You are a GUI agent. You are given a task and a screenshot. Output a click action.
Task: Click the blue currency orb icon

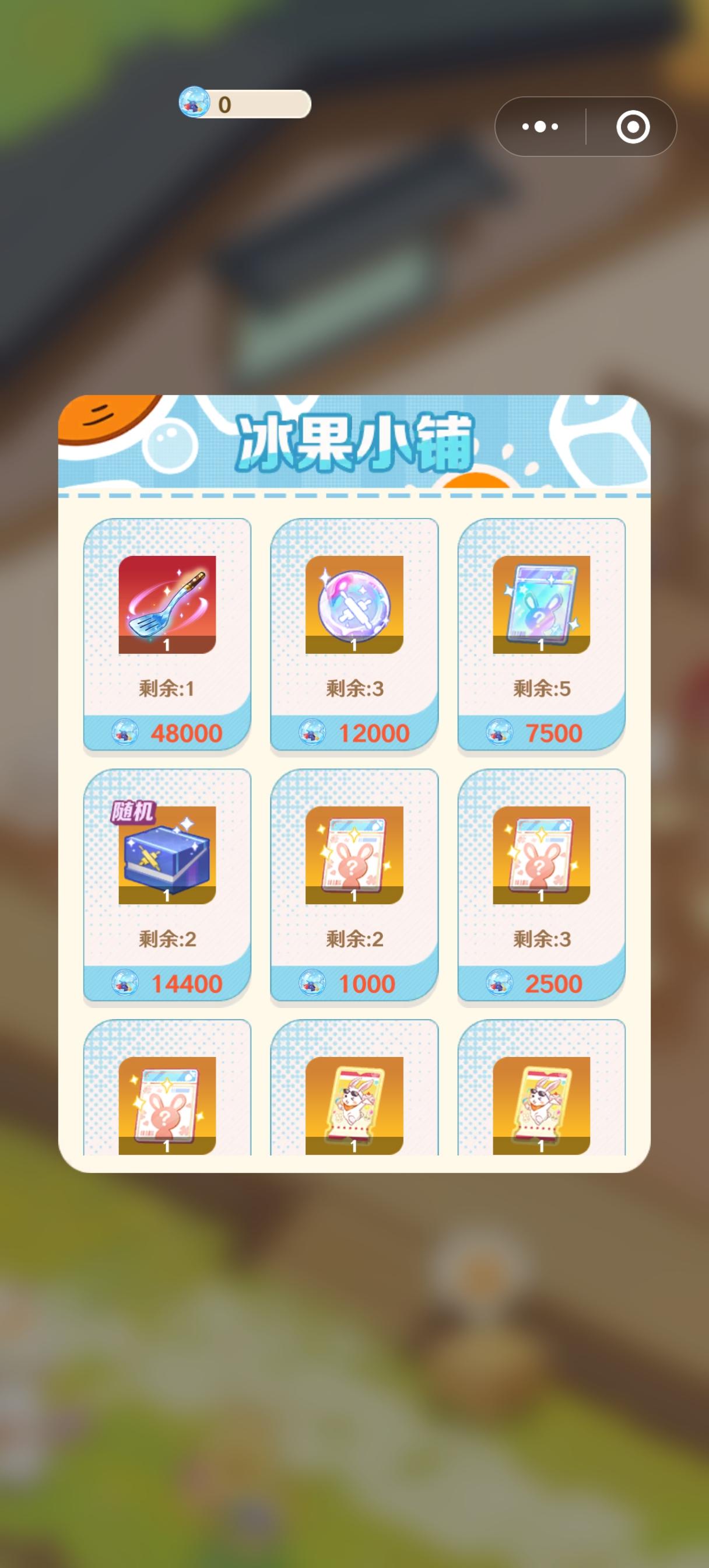(192, 104)
